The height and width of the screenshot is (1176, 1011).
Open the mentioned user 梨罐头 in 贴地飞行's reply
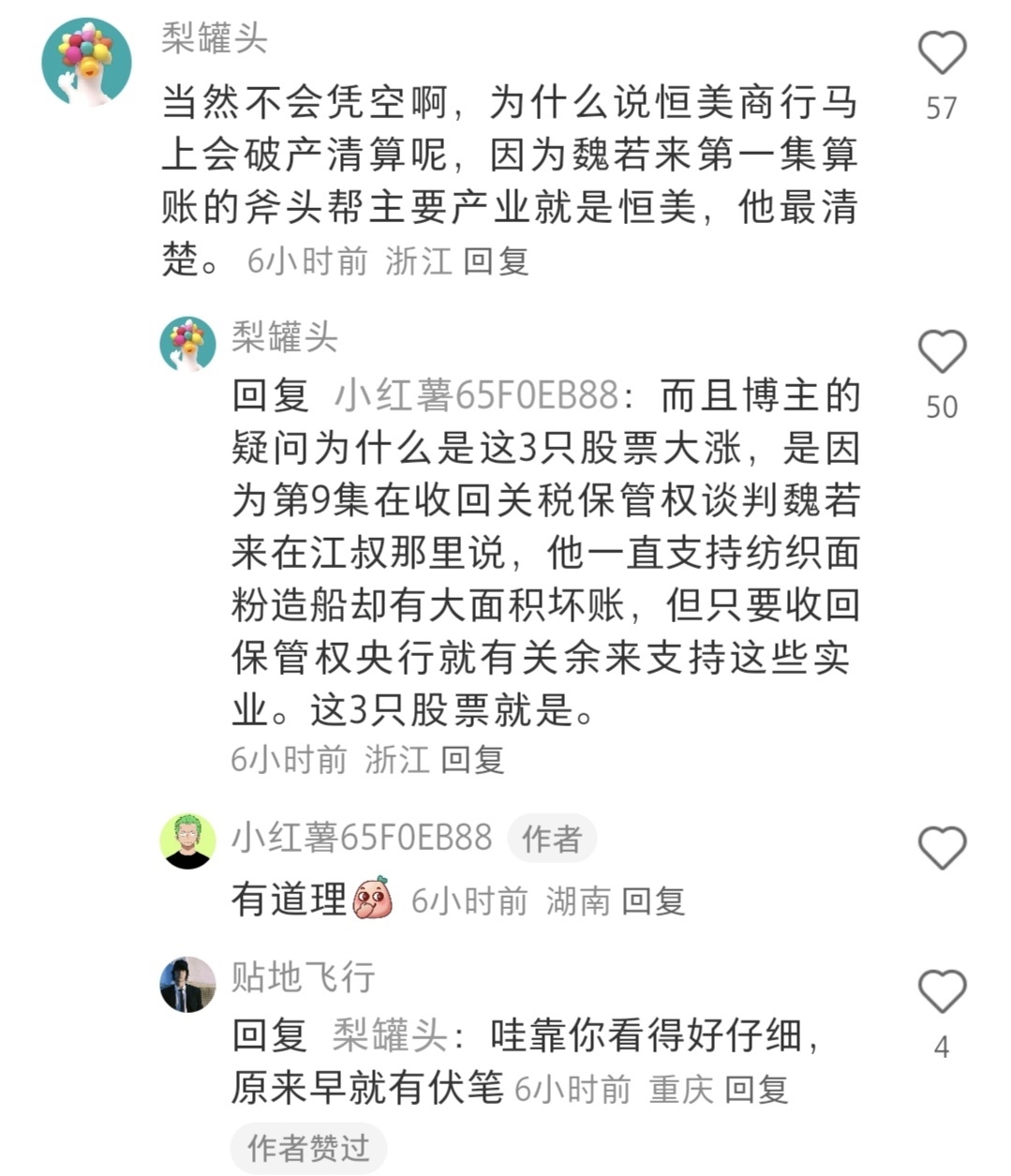[389, 1036]
